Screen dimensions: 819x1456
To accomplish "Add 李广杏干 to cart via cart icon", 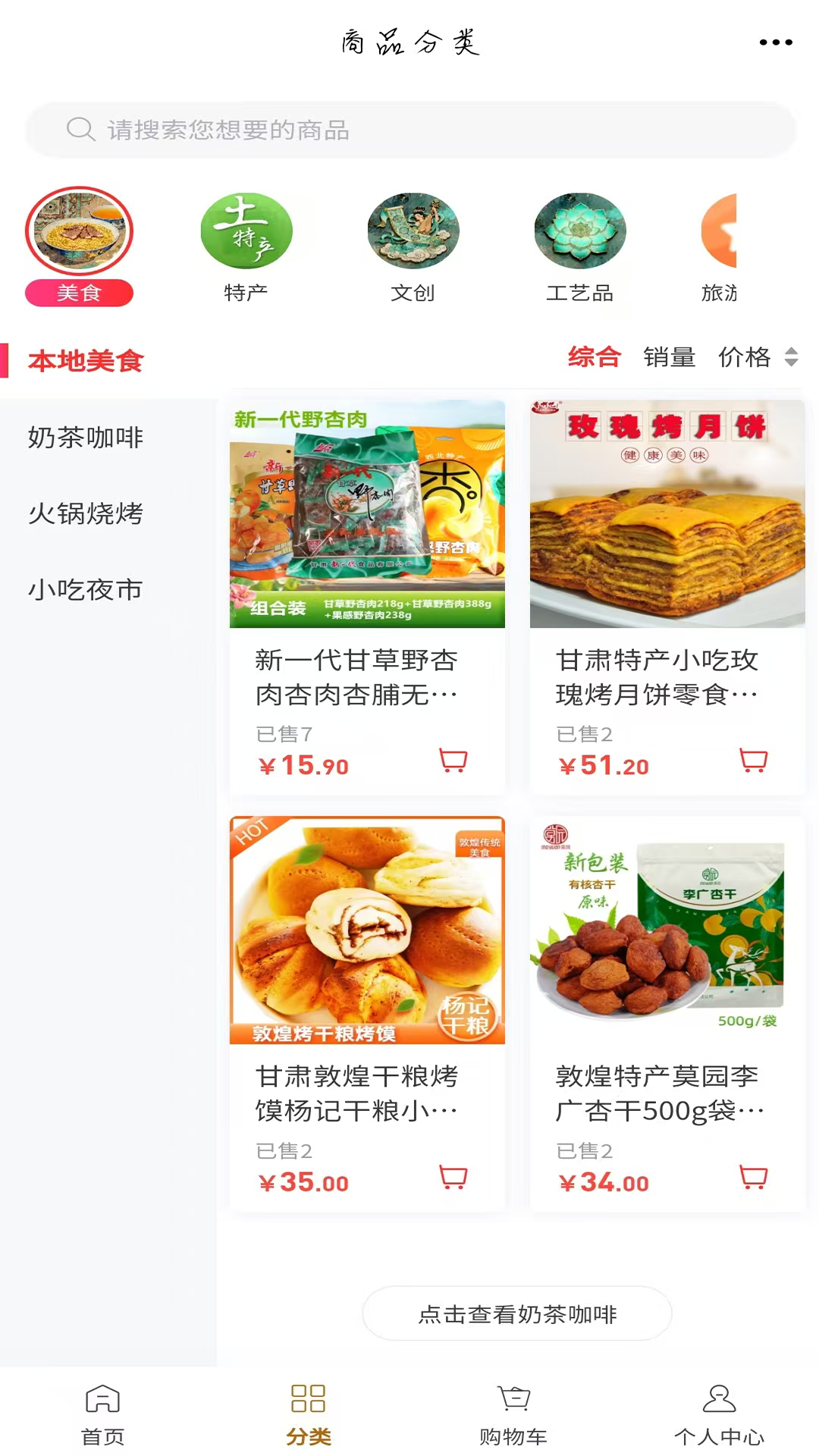I will click(753, 1177).
